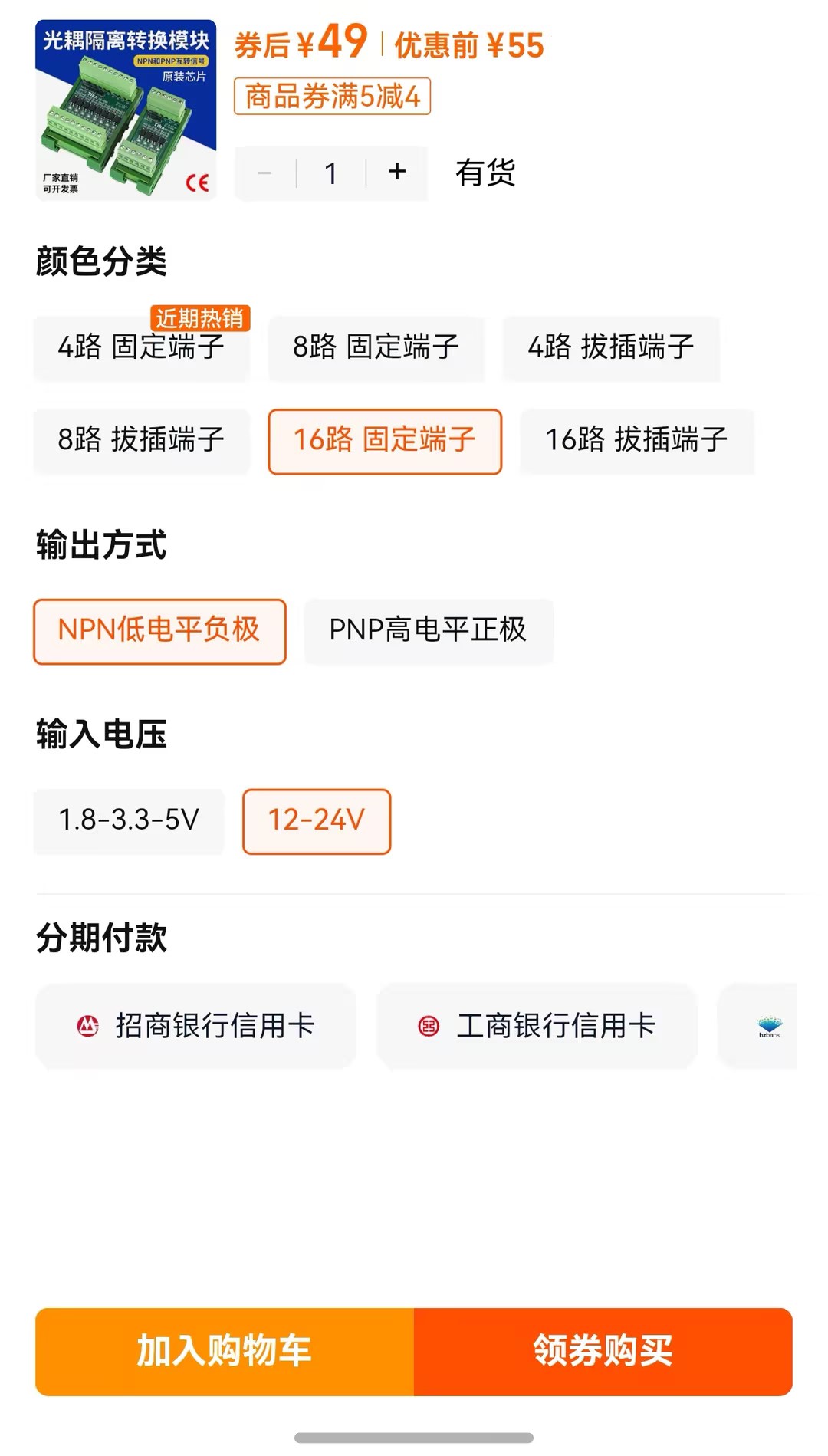Tap the 12-24V input voltage chip
The height and width of the screenshot is (1456, 828).
pos(316,820)
